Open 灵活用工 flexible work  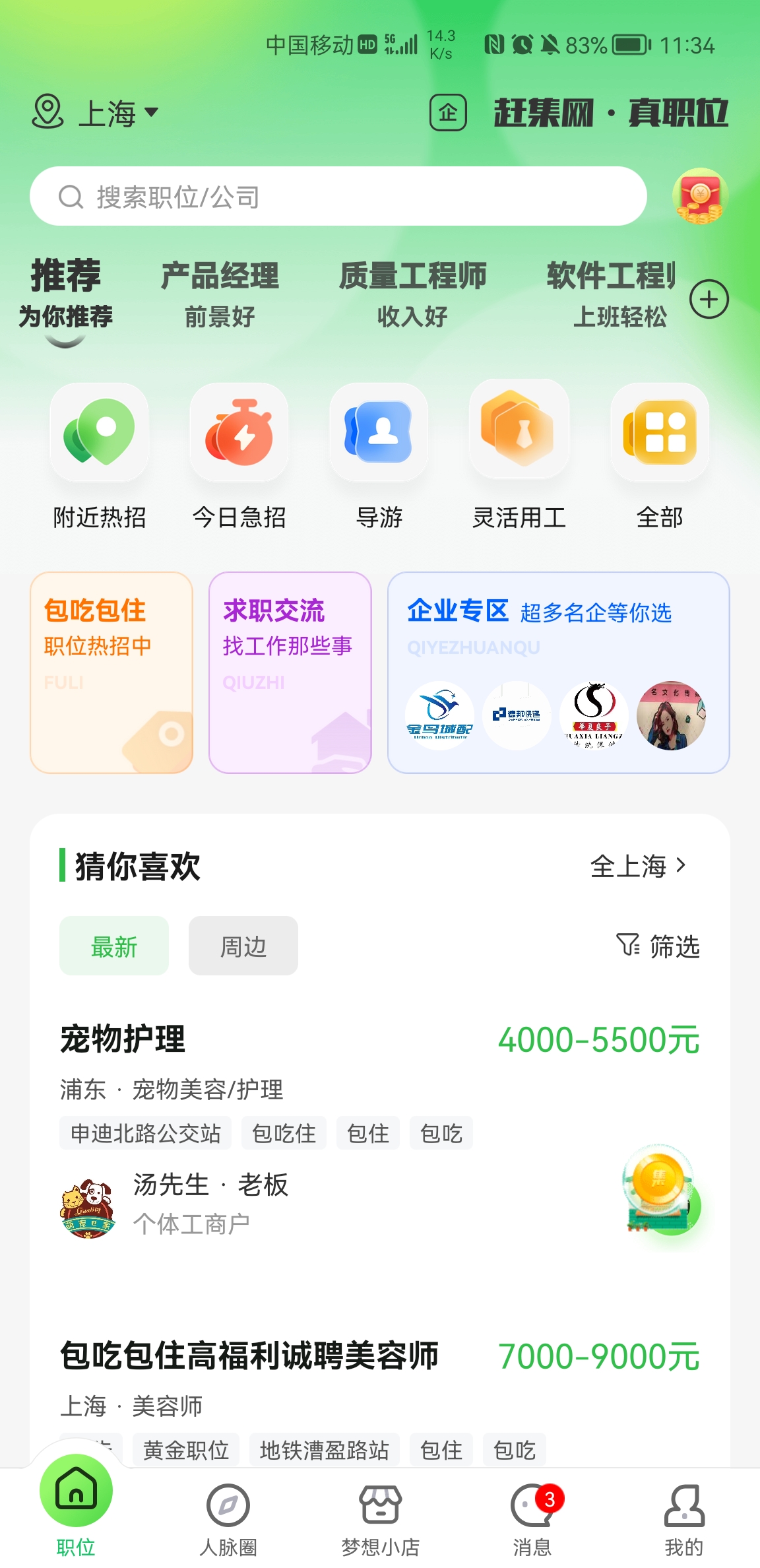click(x=519, y=457)
